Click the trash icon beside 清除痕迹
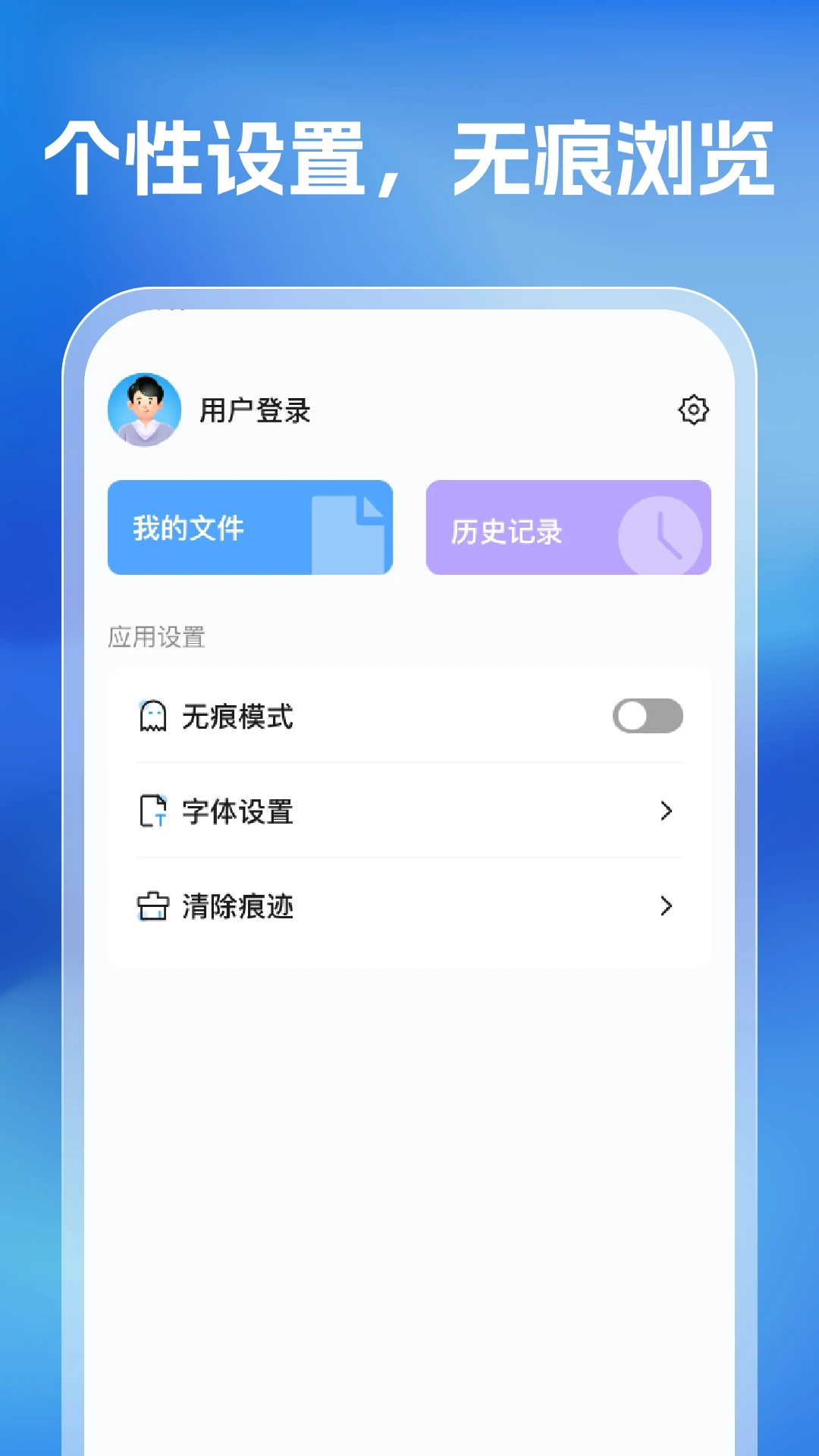 point(152,907)
